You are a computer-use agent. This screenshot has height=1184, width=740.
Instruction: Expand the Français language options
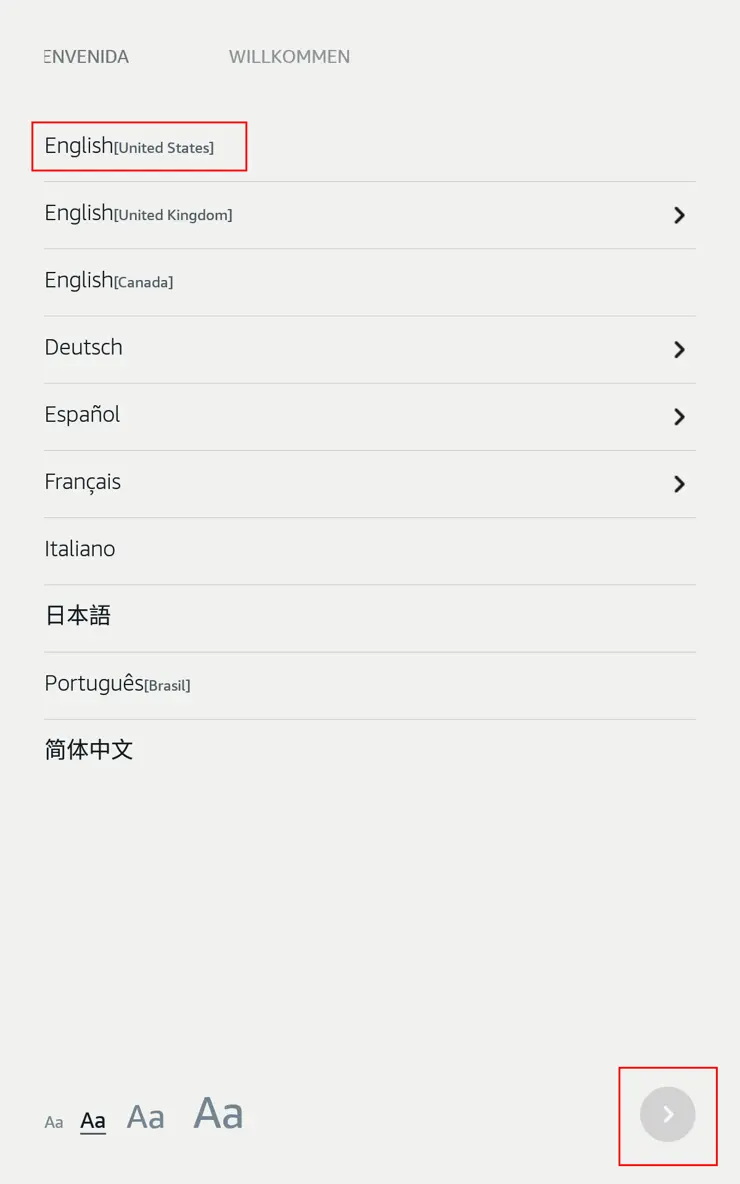[679, 484]
